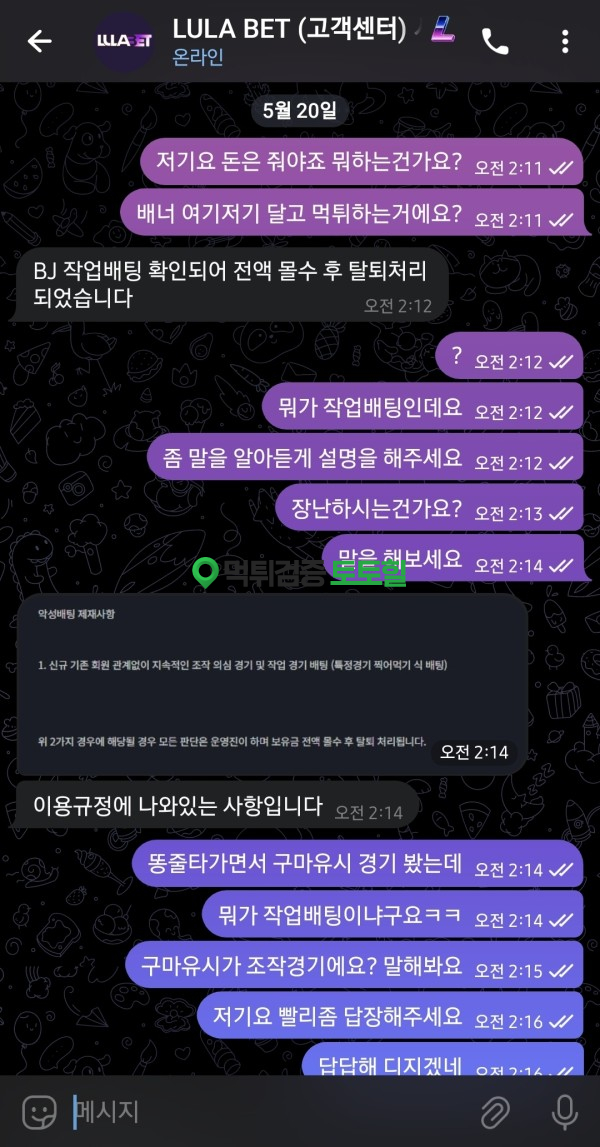Open the emoji sticker picker
Image resolution: width=600 pixels, height=1147 pixels.
(39, 1111)
